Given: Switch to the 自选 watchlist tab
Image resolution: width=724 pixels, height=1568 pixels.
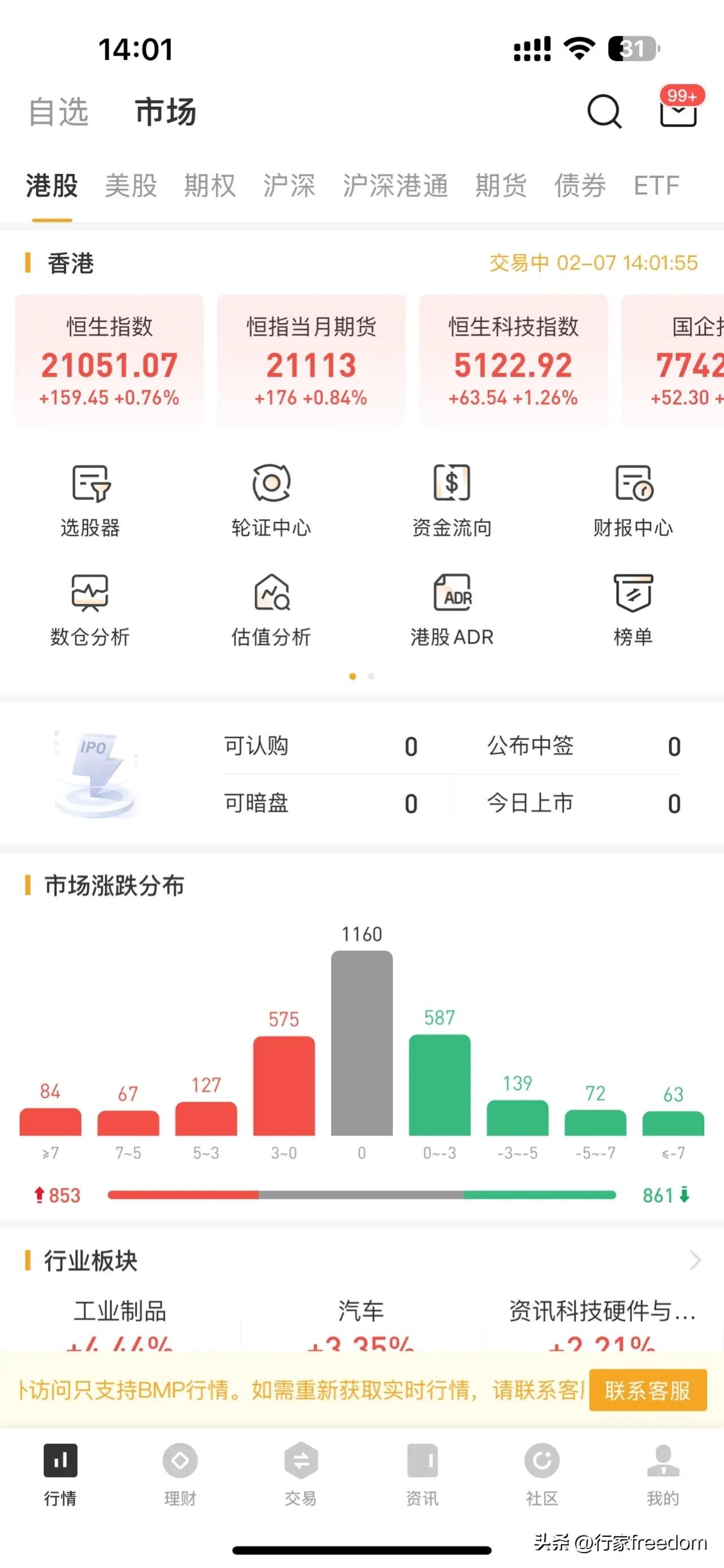Looking at the screenshot, I should [x=58, y=112].
